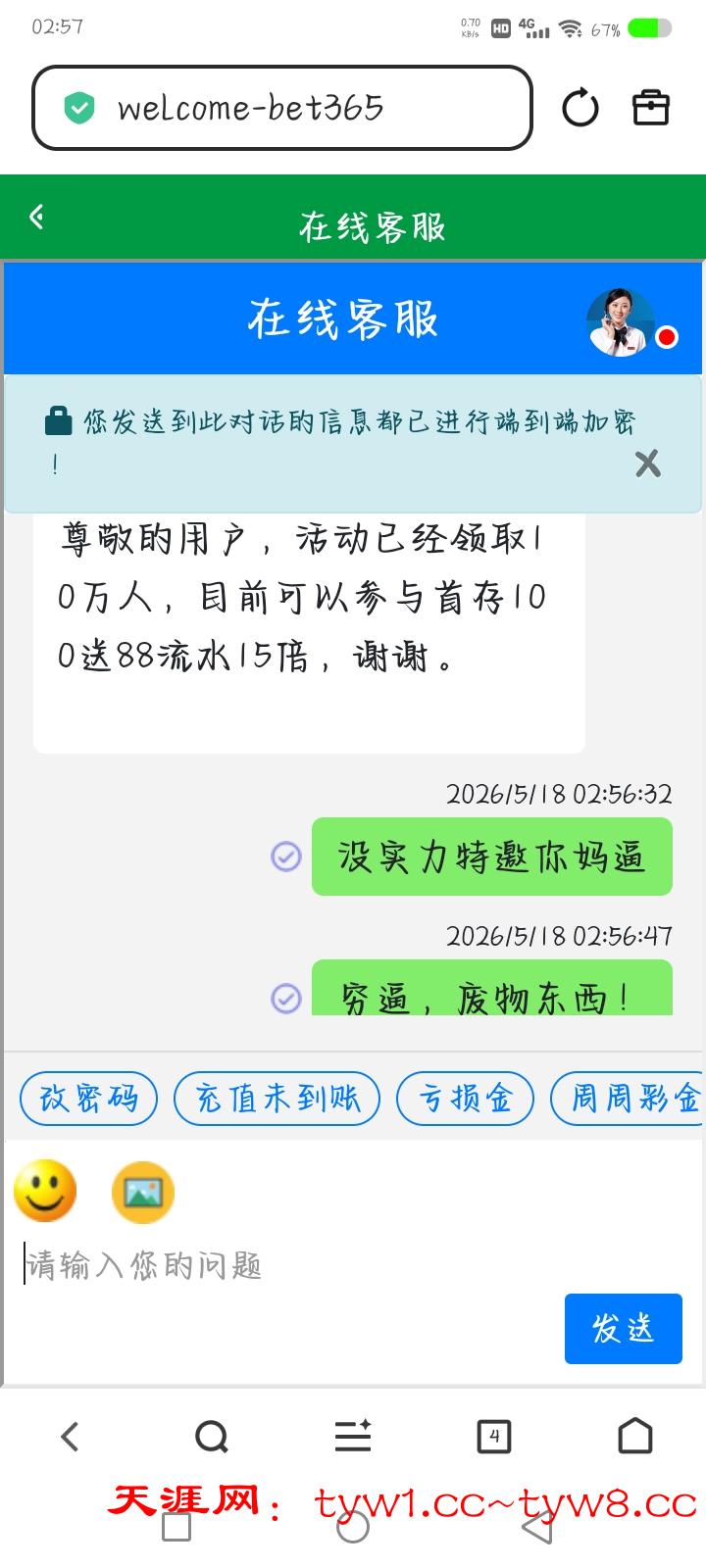
Task: Select the 改密码 quick reply chip
Action: pos(88,1099)
